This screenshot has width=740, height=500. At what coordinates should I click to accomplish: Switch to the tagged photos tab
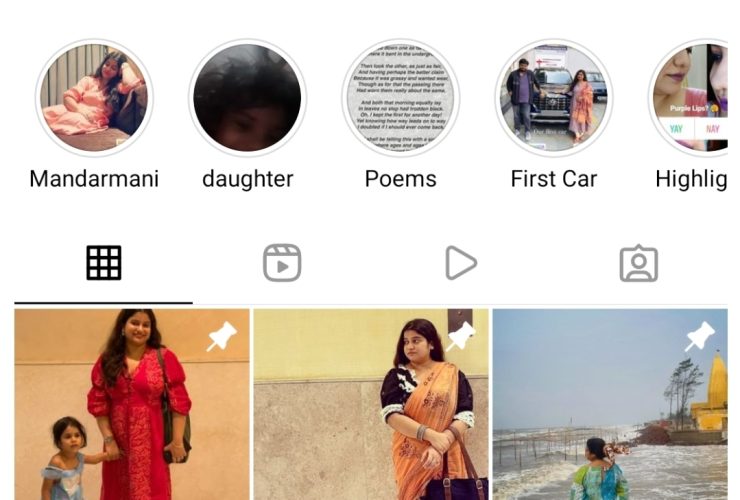point(638,263)
